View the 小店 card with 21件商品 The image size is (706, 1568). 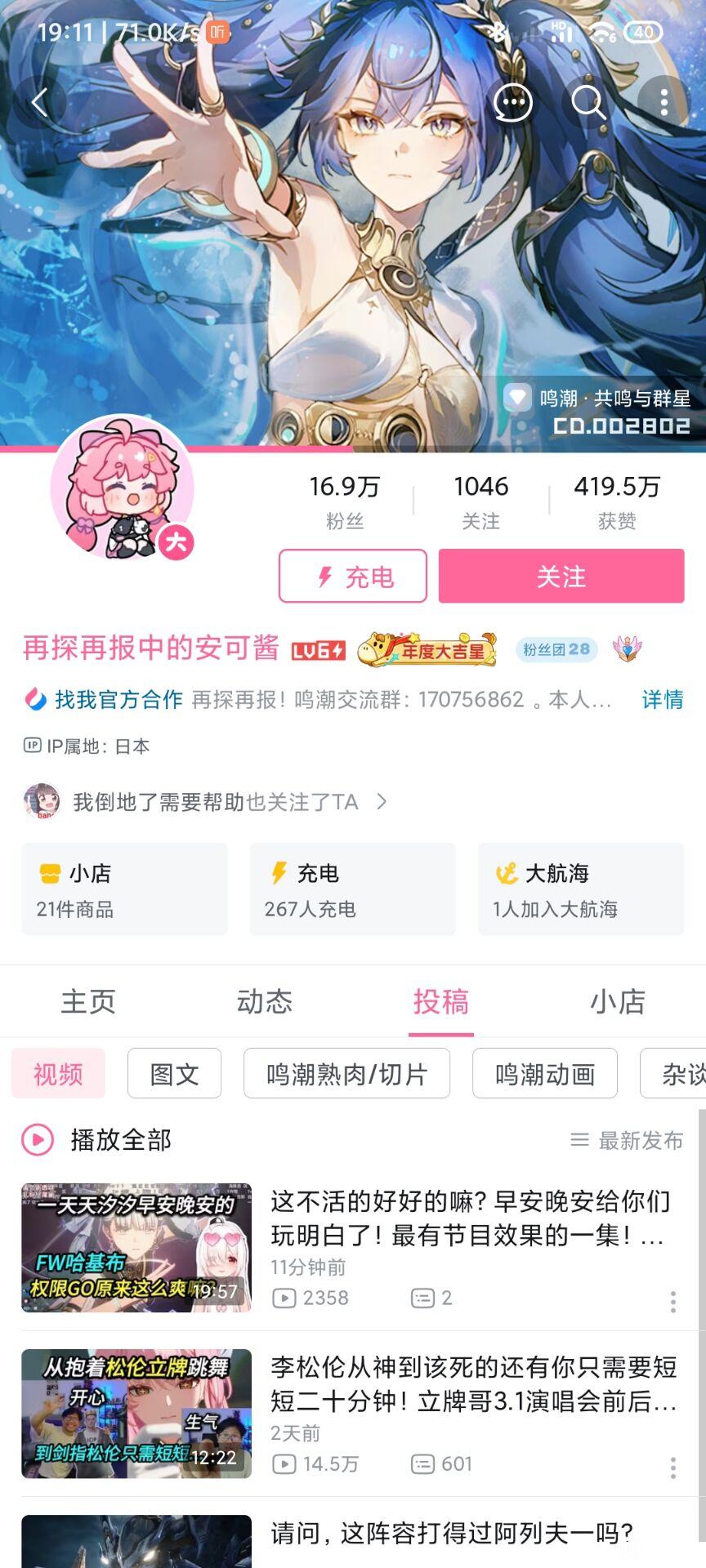click(x=124, y=889)
